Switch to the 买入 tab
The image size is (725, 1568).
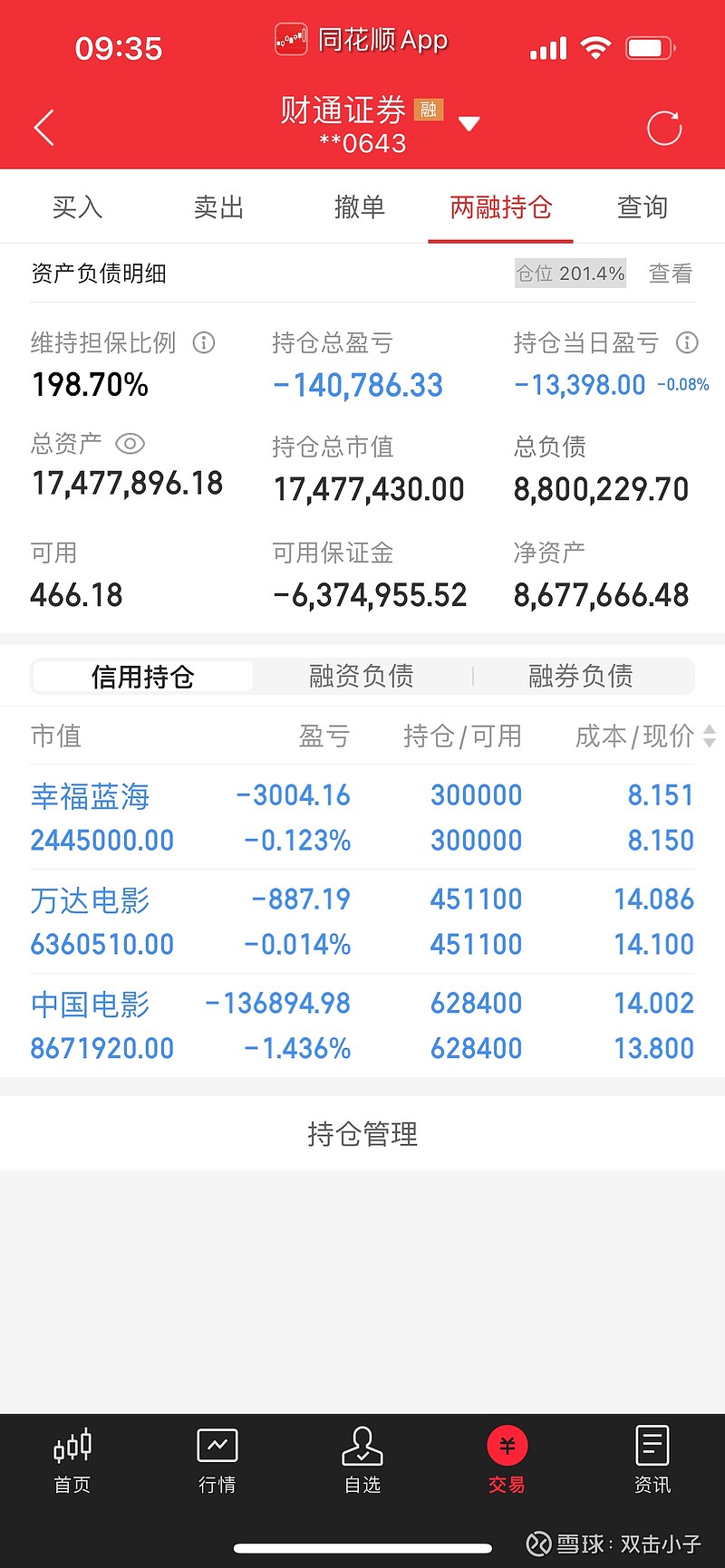(x=77, y=207)
